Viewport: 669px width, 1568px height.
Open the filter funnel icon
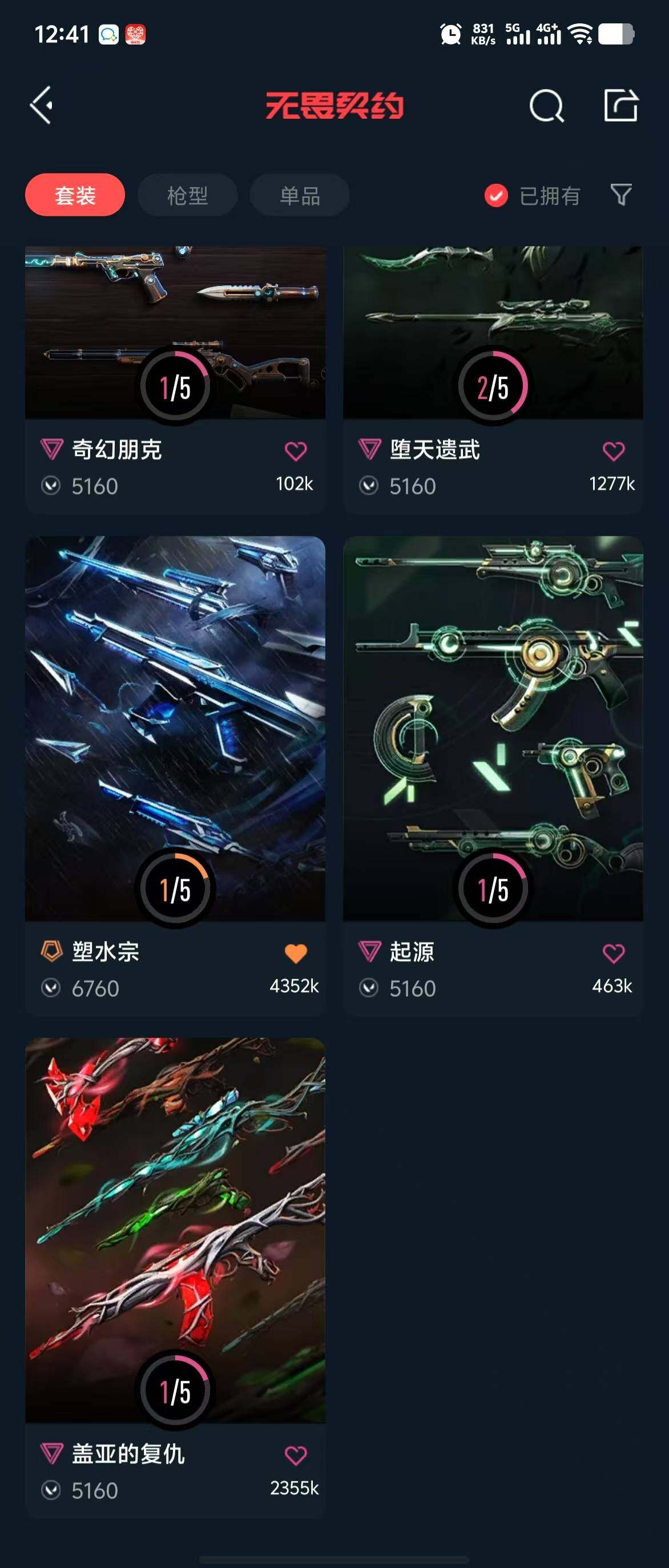(621, 195)
